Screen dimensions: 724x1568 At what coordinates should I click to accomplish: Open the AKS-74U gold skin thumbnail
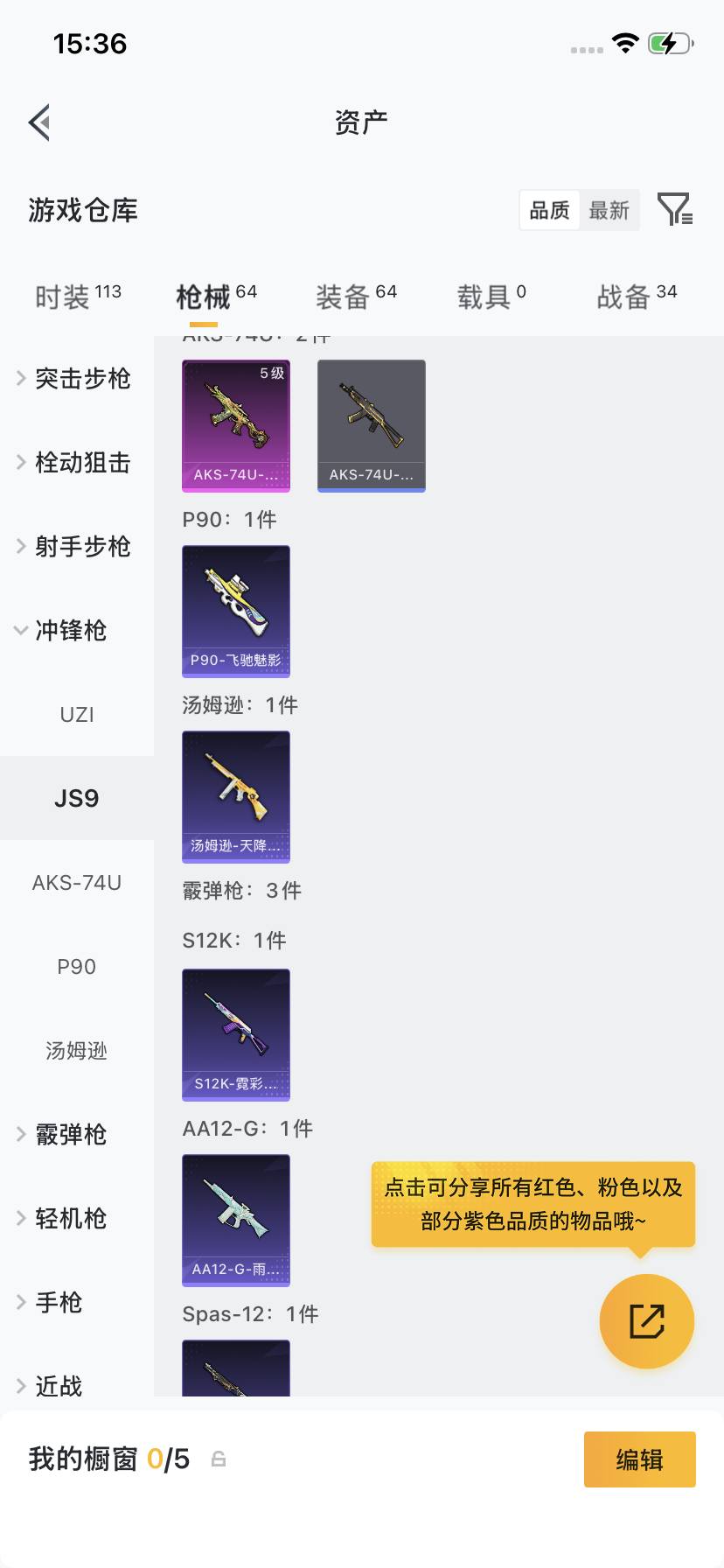coord(235,426)
